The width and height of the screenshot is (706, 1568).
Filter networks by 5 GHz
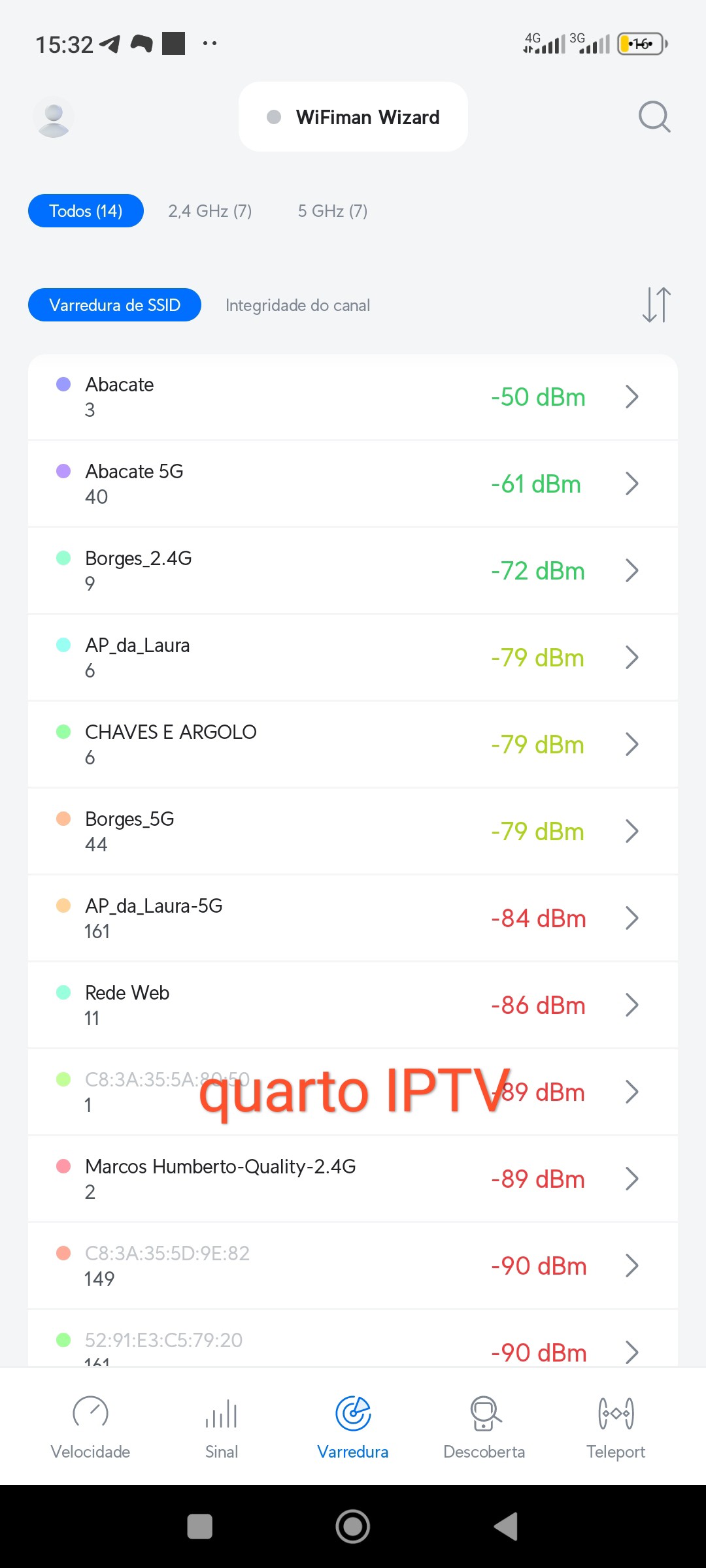click(x=332, y=211)
